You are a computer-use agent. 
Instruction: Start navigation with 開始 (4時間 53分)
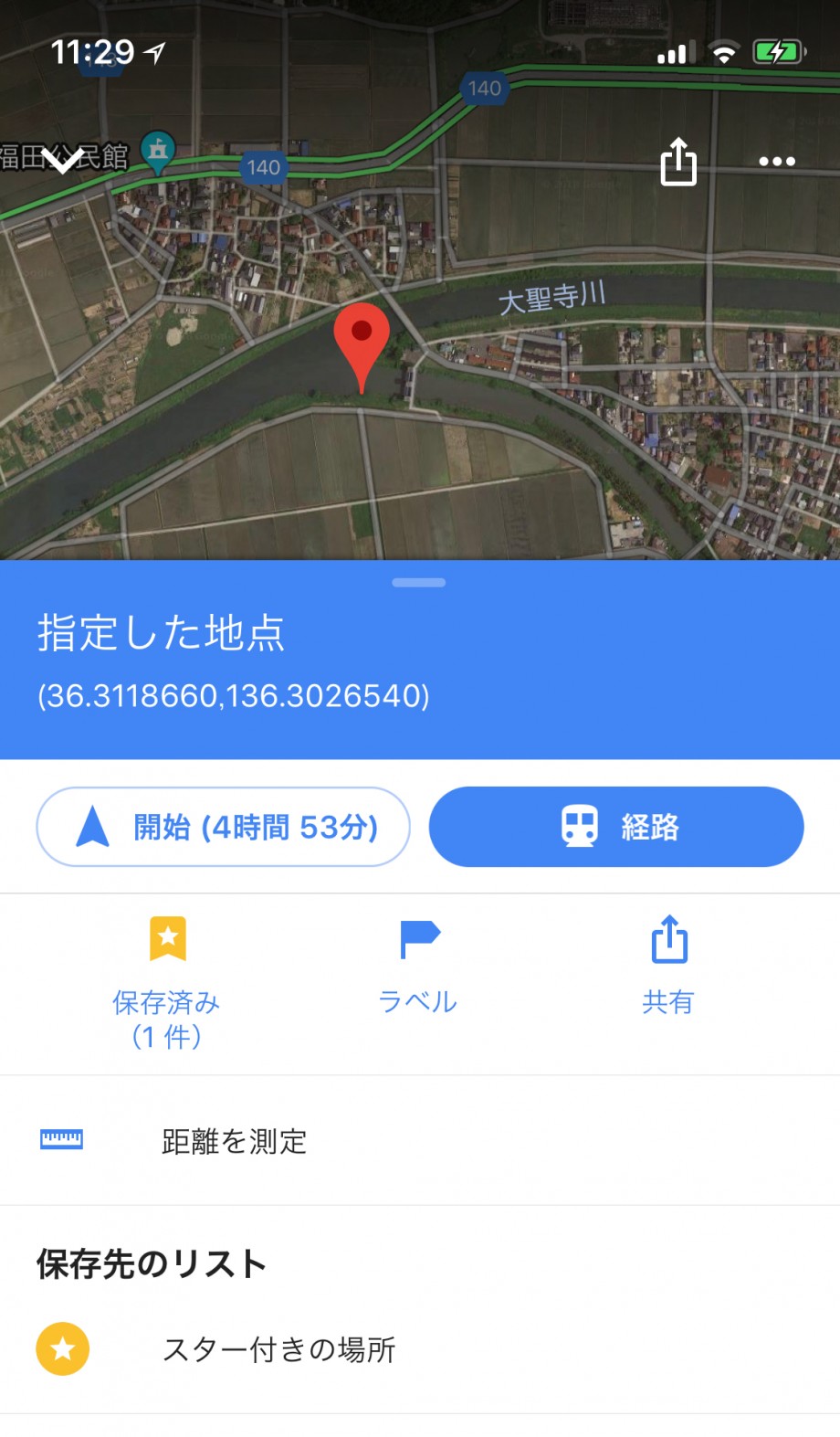point(223,827)
